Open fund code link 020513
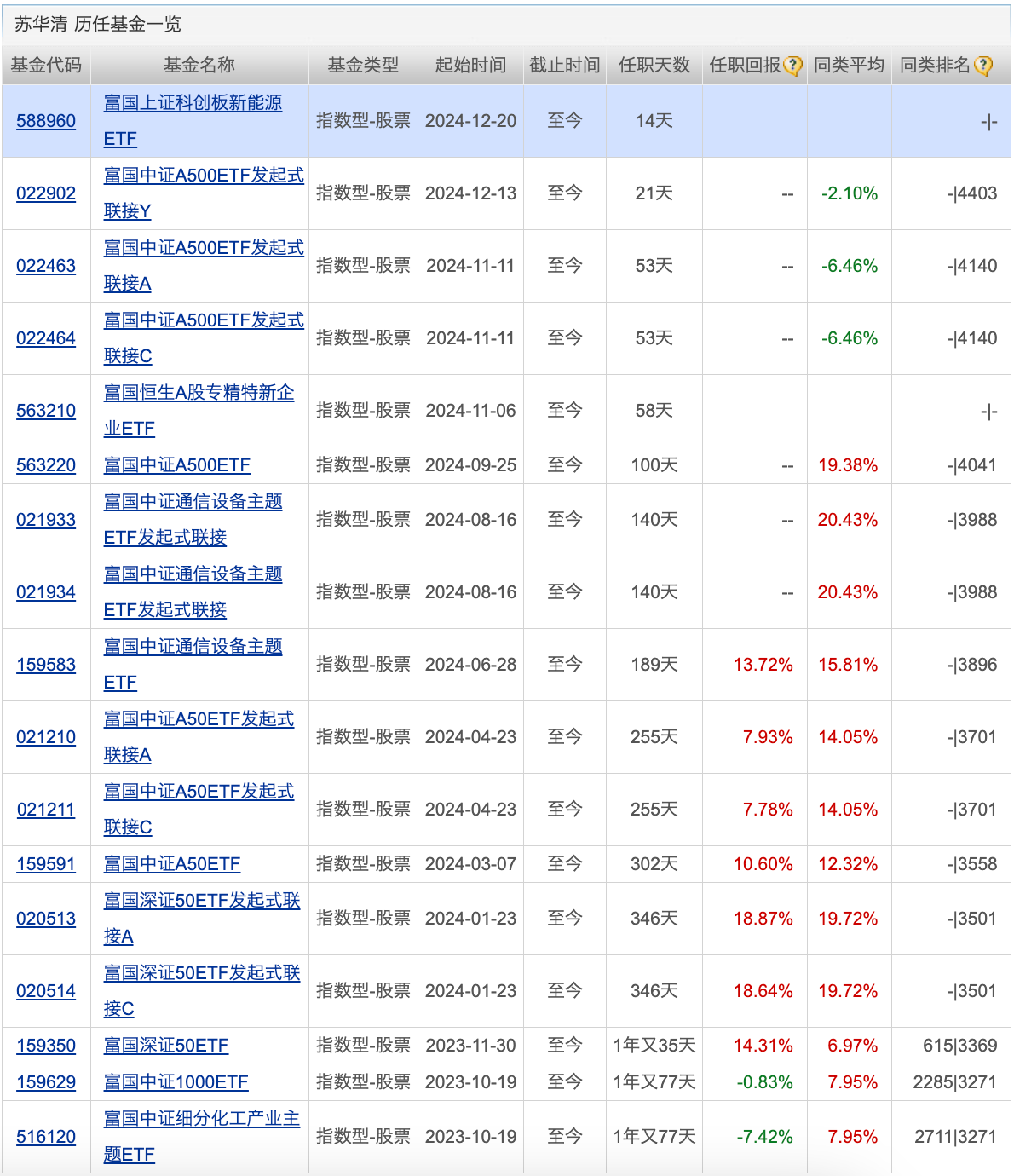Screen dimensions: 1014x1176 point(46,919)
